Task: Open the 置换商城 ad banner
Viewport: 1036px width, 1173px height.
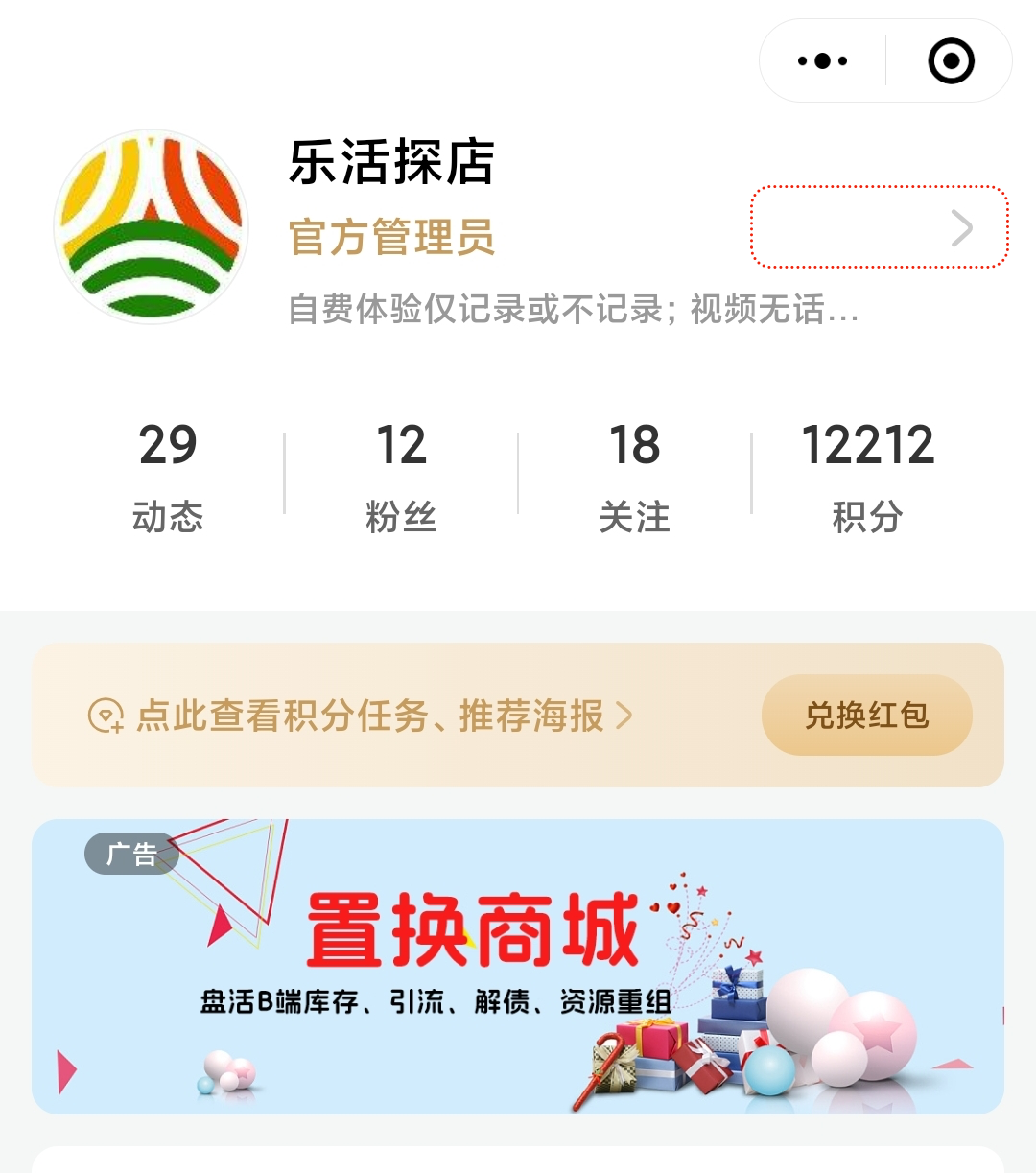Action: tap(518, 966)
